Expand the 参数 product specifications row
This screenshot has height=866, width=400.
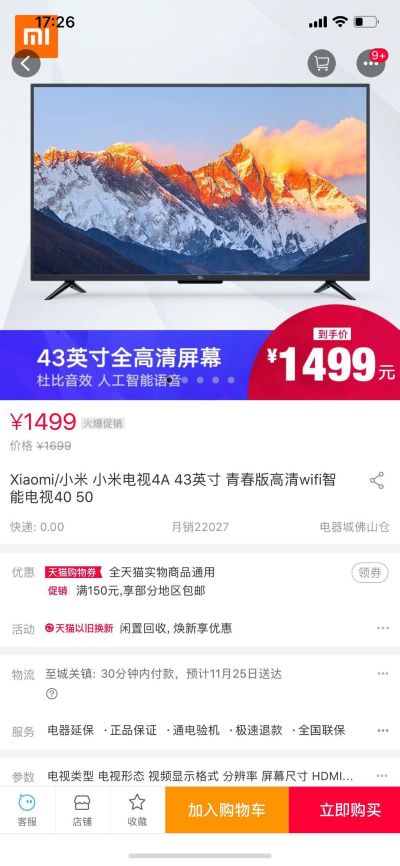[x=200, y=776]
